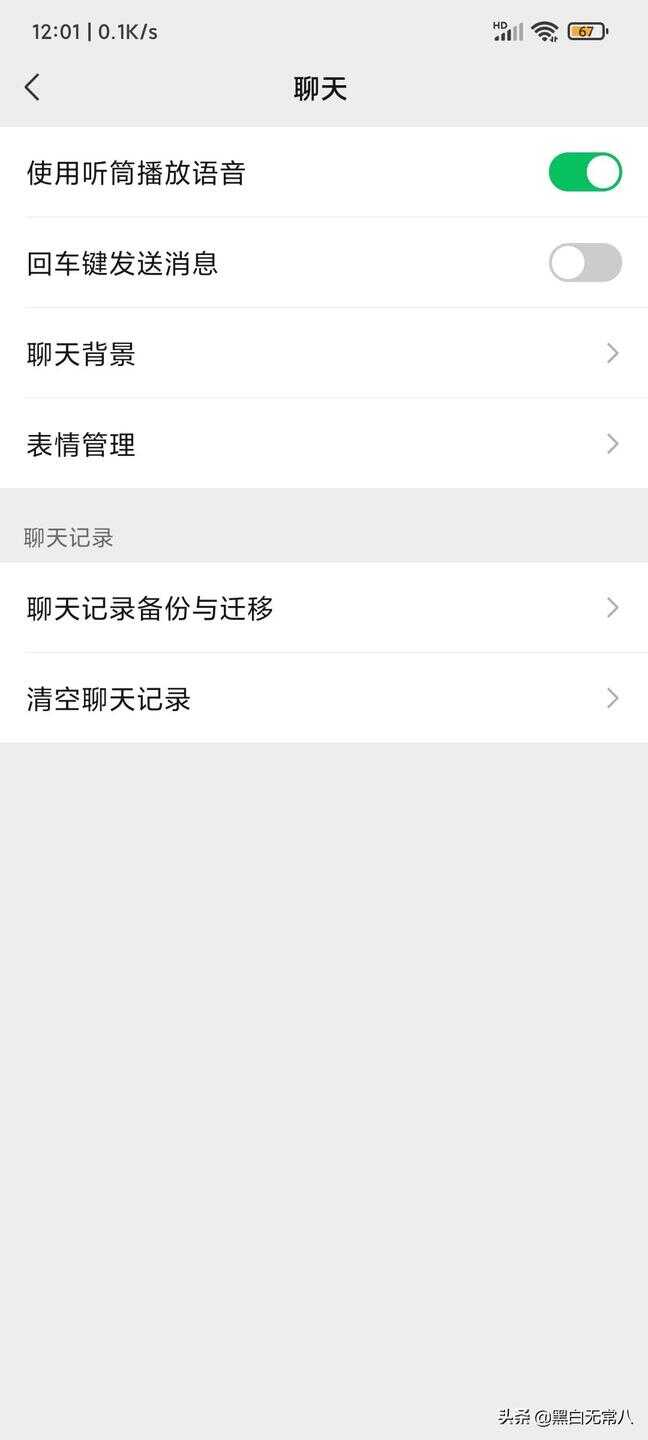Enable 回车键发送消息 switch
This screenshot has height=1440, width=648.
click(x=585, y=263)
